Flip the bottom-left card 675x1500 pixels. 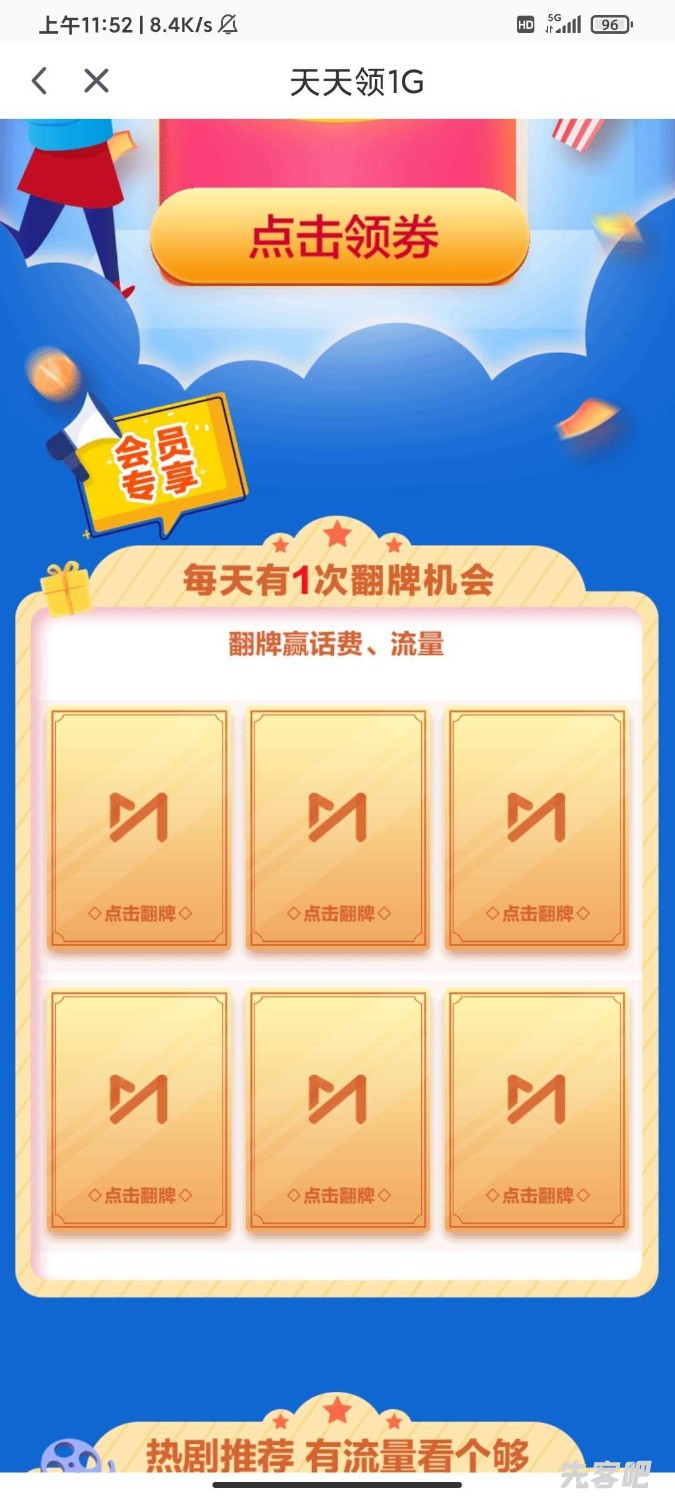pos(139,1109)
